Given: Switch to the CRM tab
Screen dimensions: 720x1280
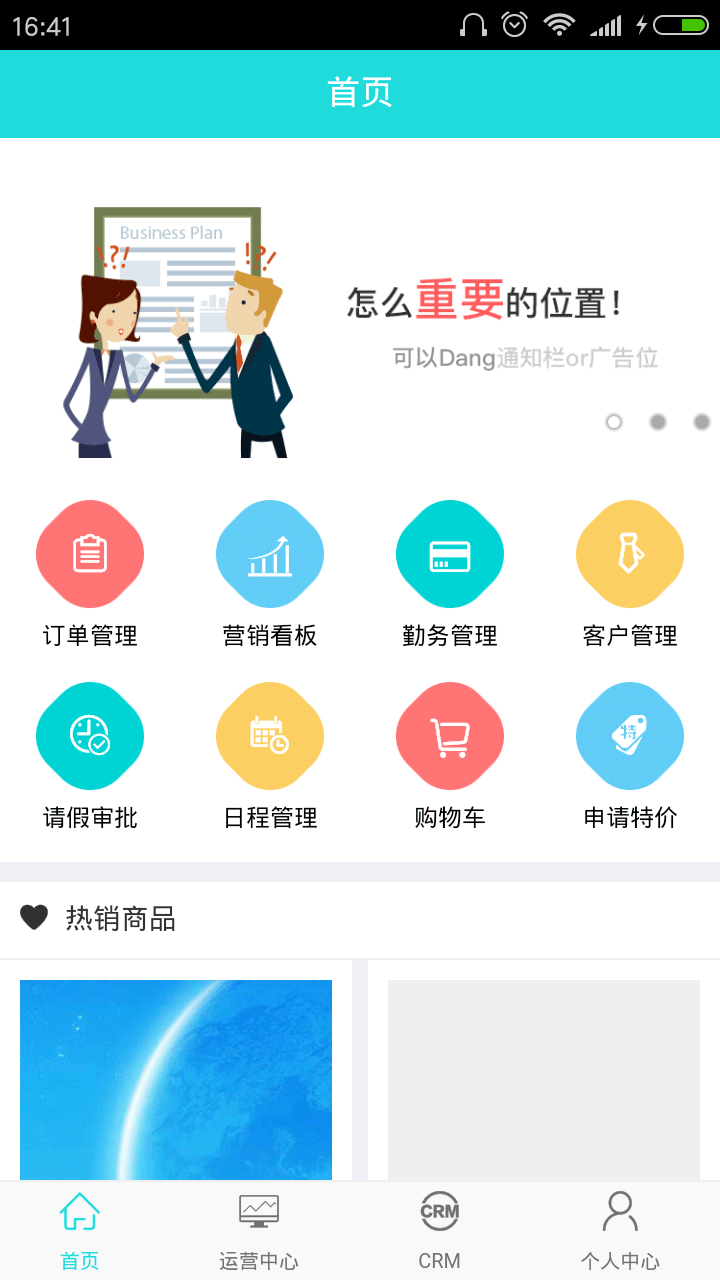Looking at the screenshot, I should click(439, 1230).
